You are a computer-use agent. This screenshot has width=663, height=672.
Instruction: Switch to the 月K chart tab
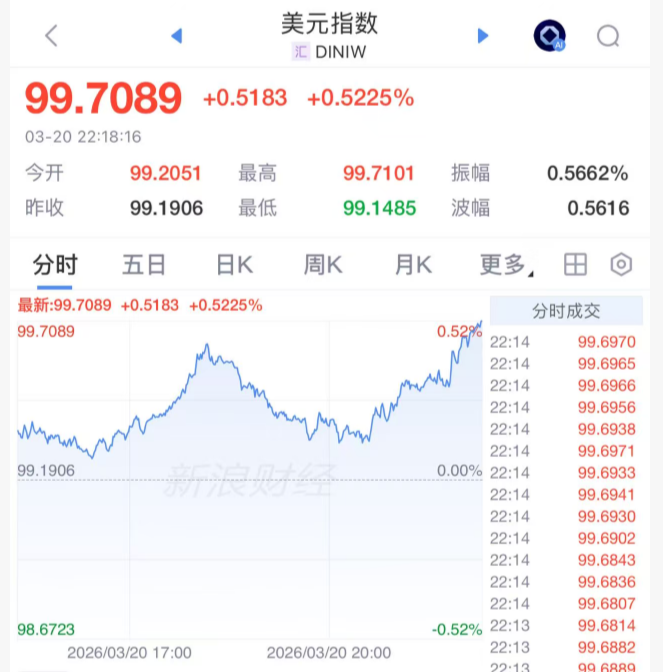click(x=412, y=265)
